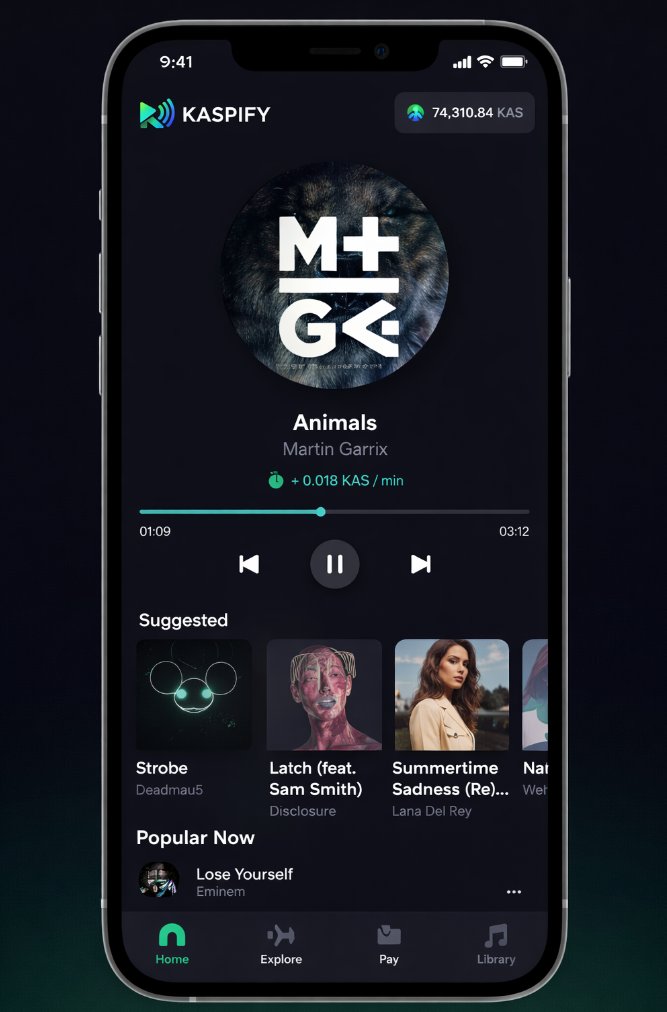Image resolution: width=667 pixels, height=1012 pixels.
Task: Skip to the next track
Action: (x=421, y=564)
